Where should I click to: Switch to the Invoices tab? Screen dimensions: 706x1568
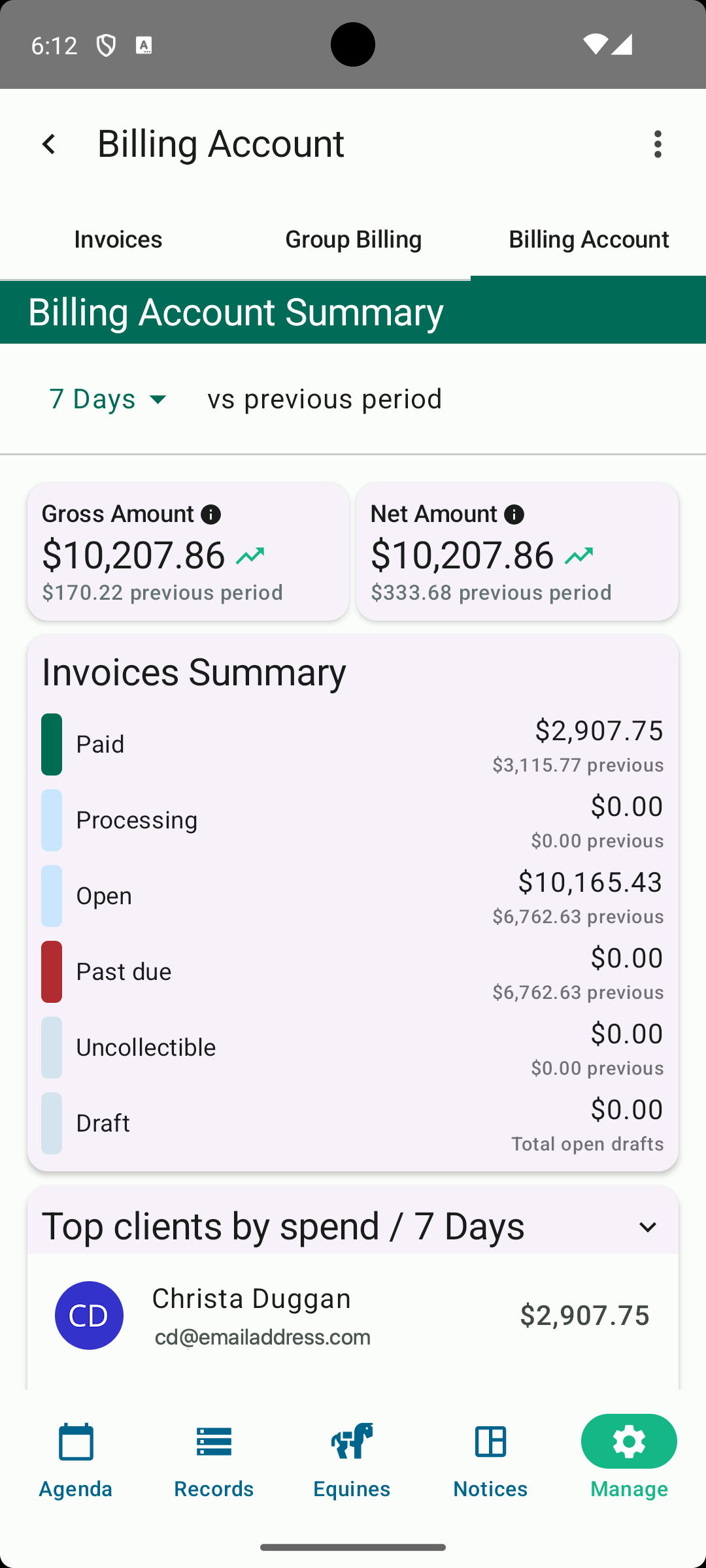(118, 239)
